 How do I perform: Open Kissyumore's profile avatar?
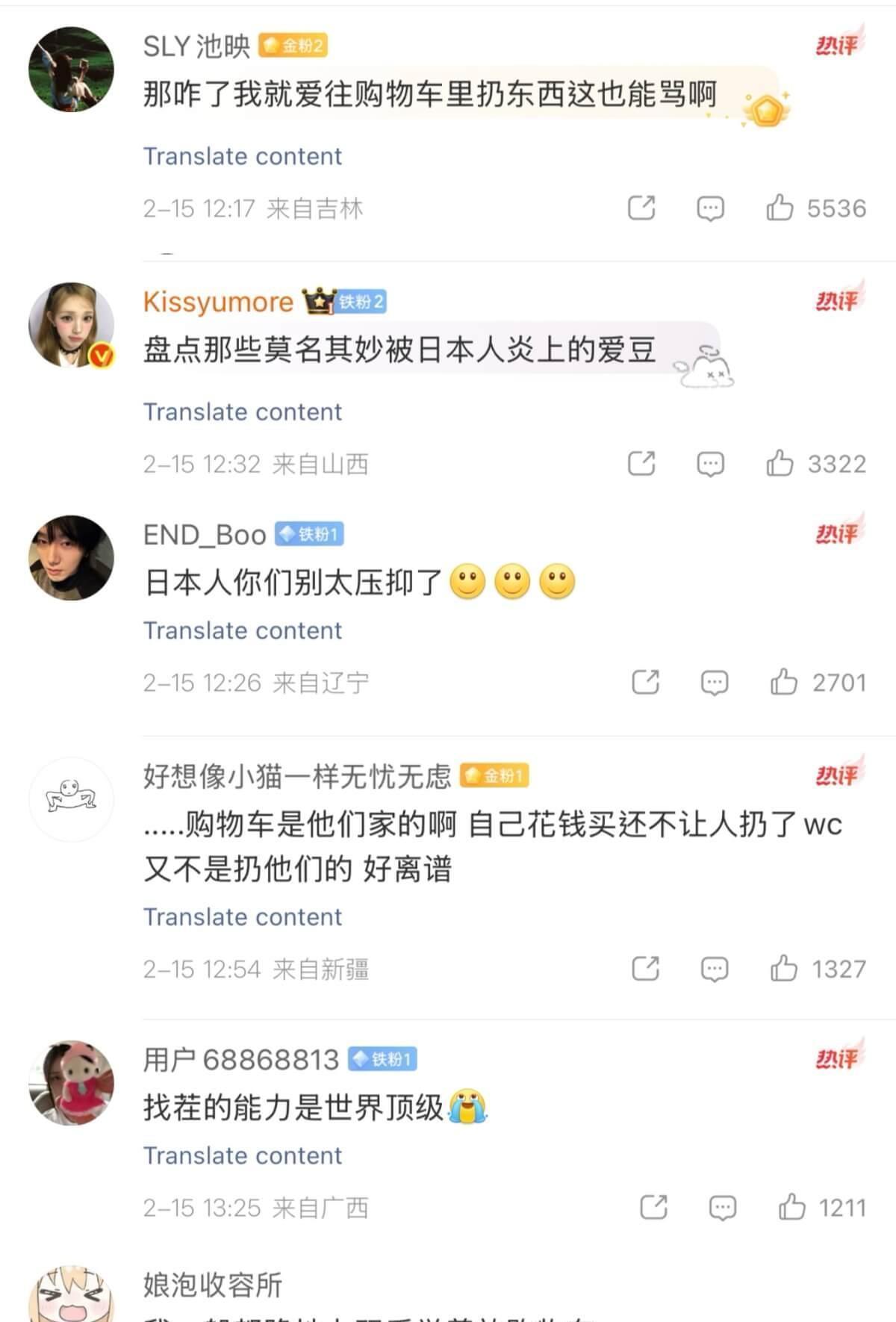tap(71, 325)
